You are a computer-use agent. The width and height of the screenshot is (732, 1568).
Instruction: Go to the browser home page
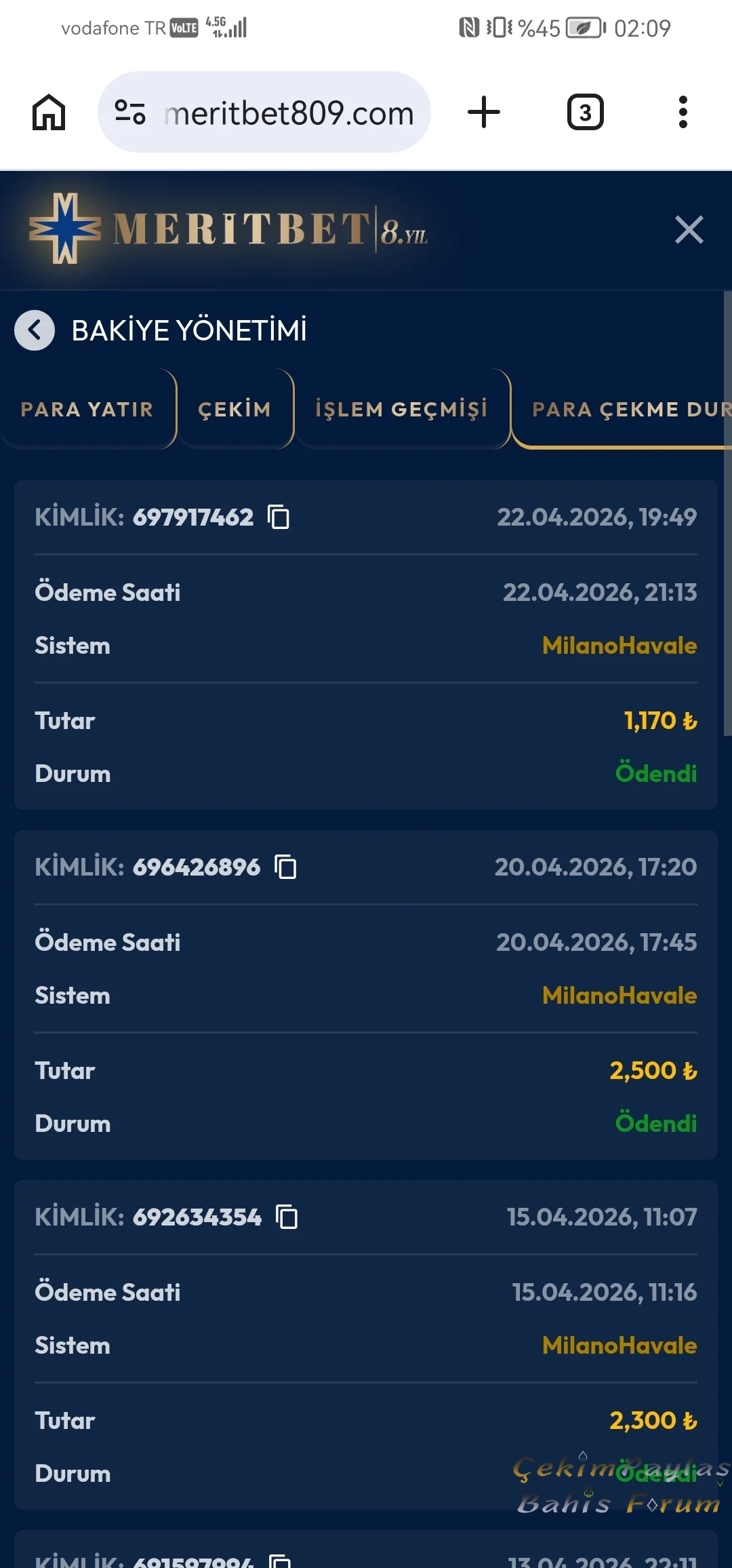click(49, 113)
